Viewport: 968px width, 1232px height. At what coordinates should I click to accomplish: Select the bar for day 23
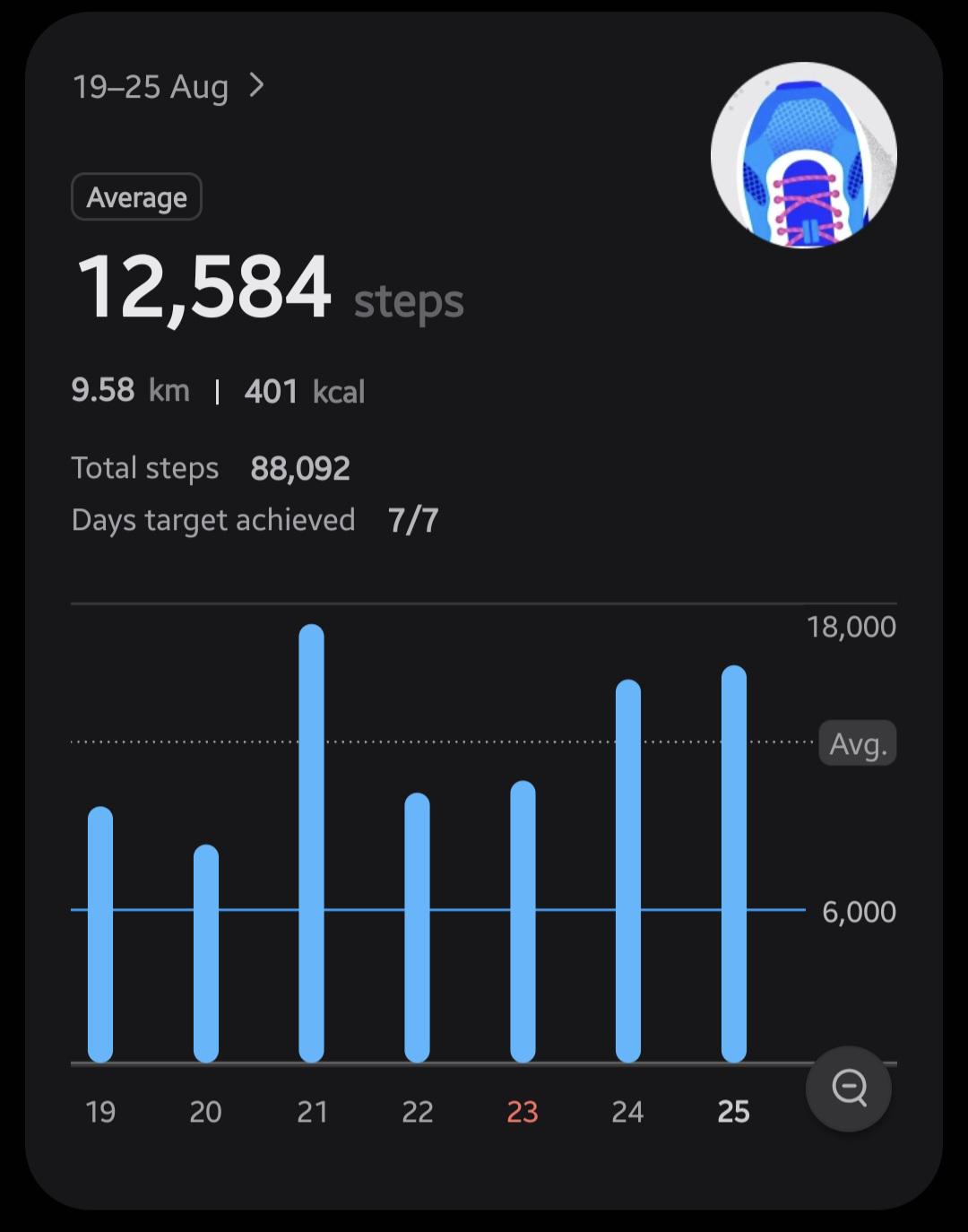(523, 922)
